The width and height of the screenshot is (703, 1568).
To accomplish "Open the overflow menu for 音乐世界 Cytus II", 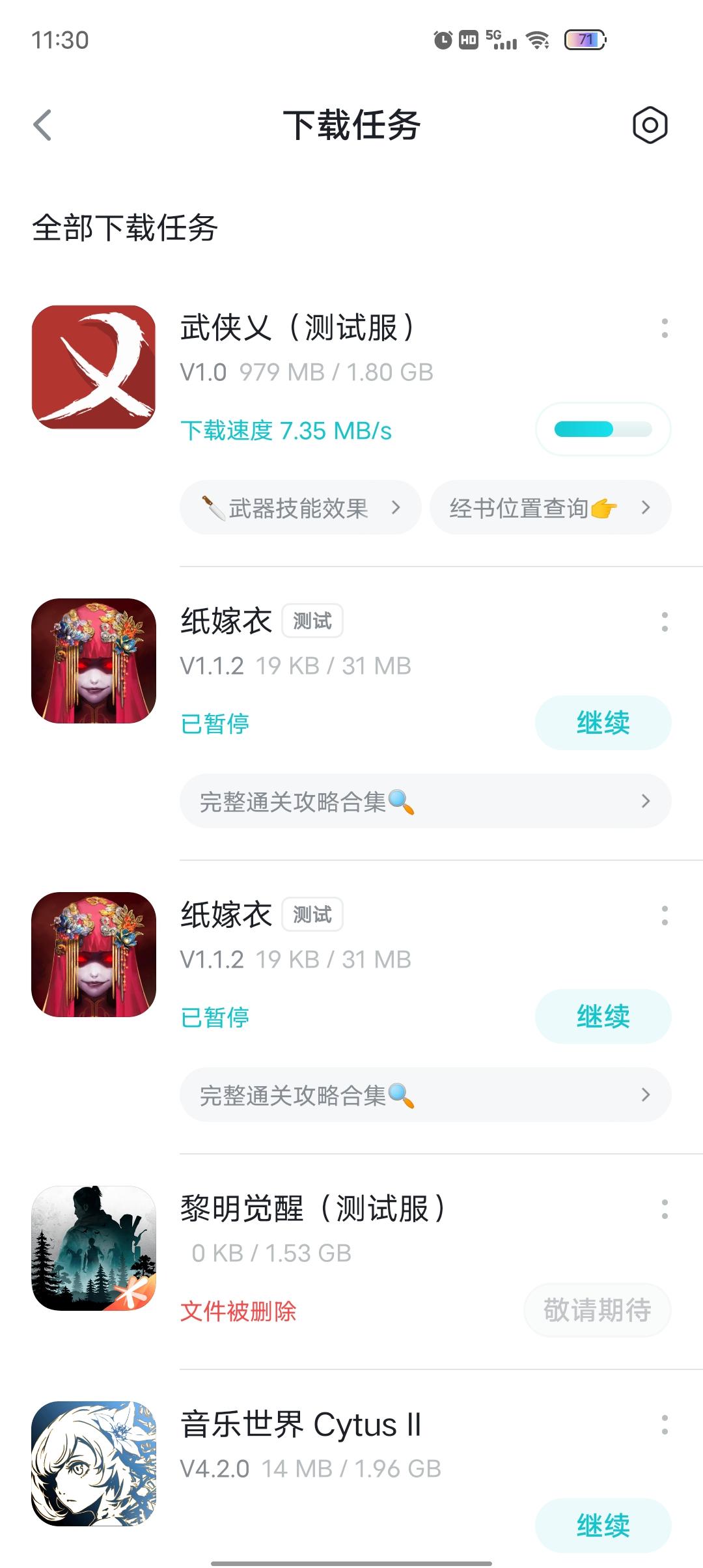I will [x=664, y=1425].
